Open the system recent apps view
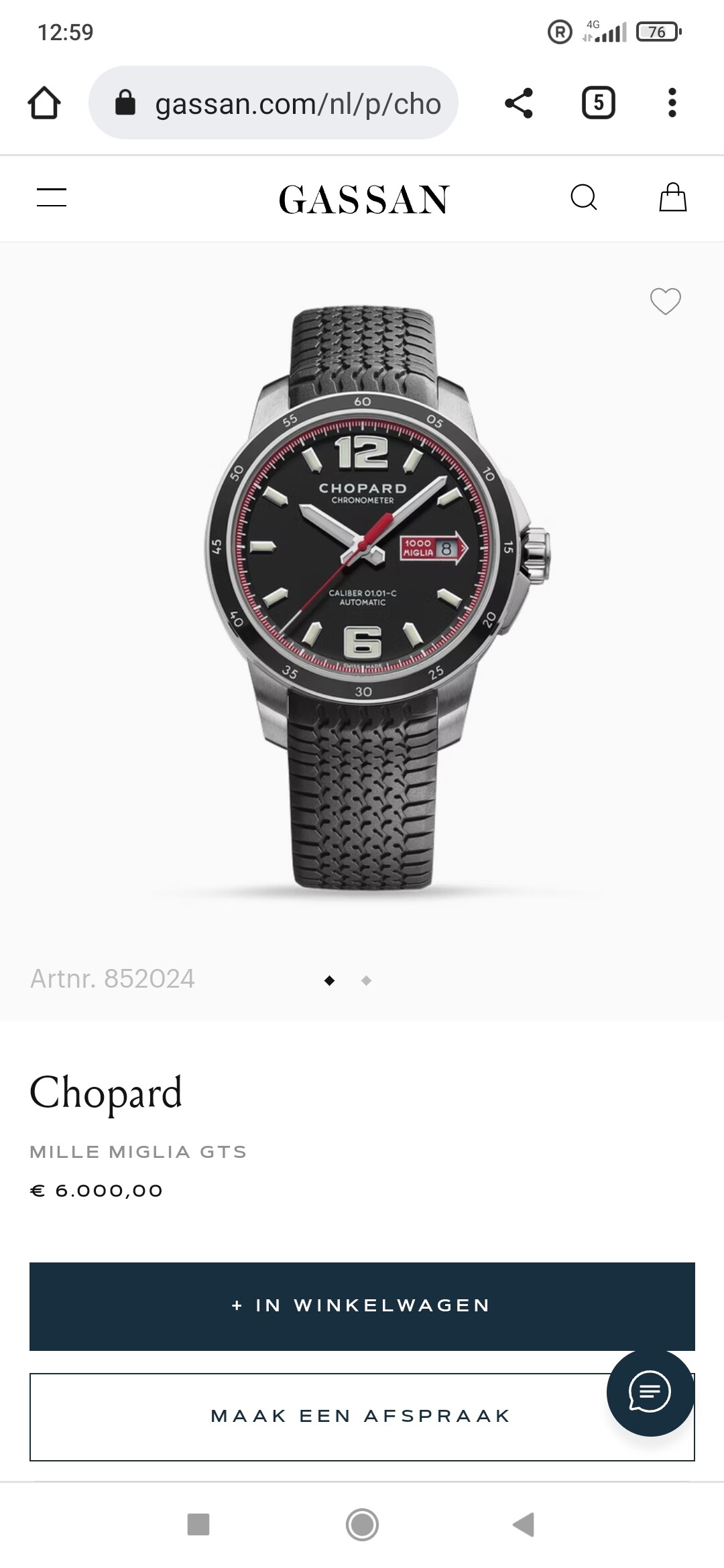Image resolution: width=724 pixels, height=1568 pixels. coord(198,1524)
